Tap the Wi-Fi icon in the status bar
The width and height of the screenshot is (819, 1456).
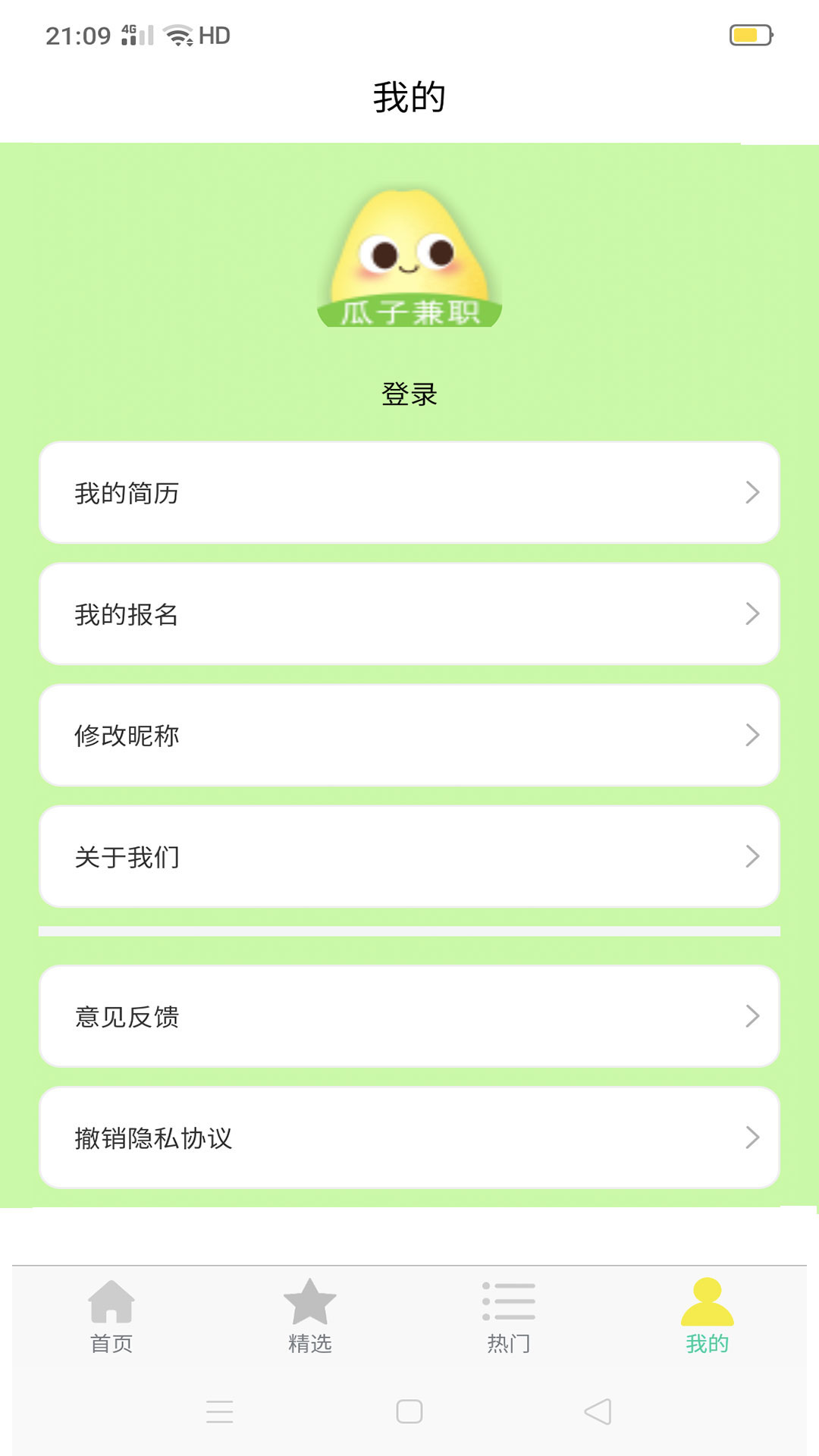point(179,34)
